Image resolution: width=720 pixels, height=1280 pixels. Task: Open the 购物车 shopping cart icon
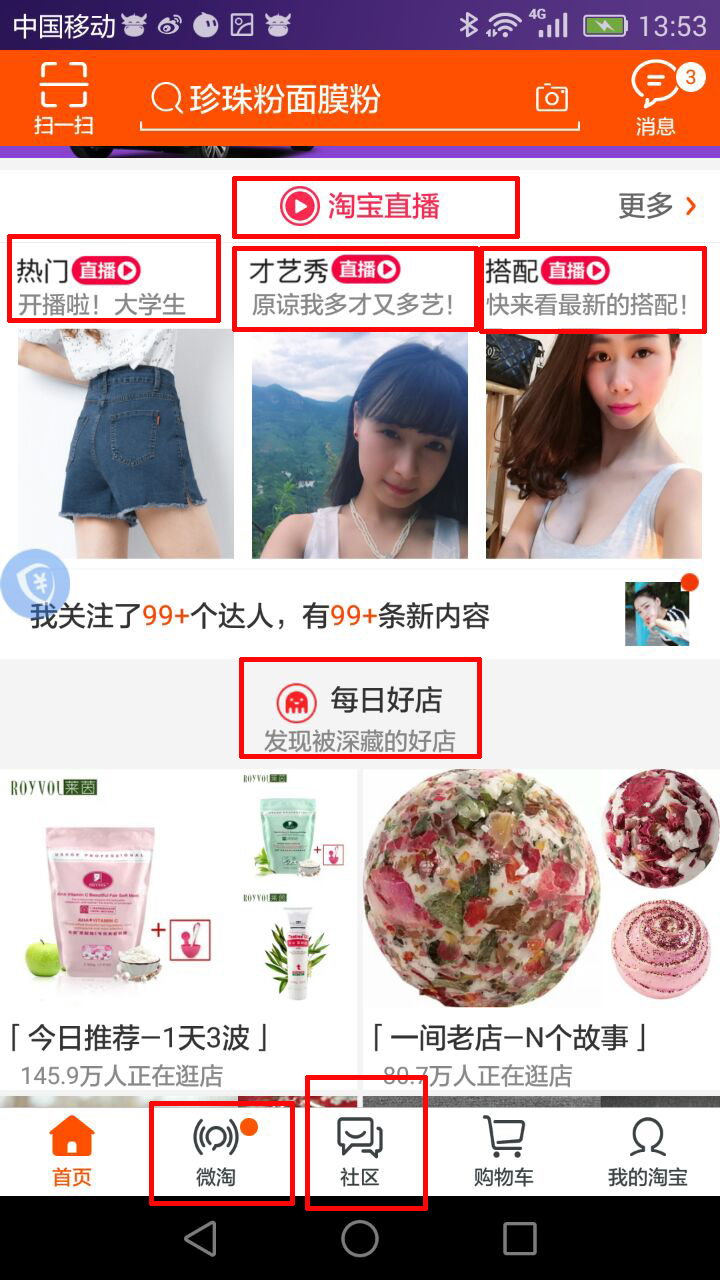tap(504, 1145)
